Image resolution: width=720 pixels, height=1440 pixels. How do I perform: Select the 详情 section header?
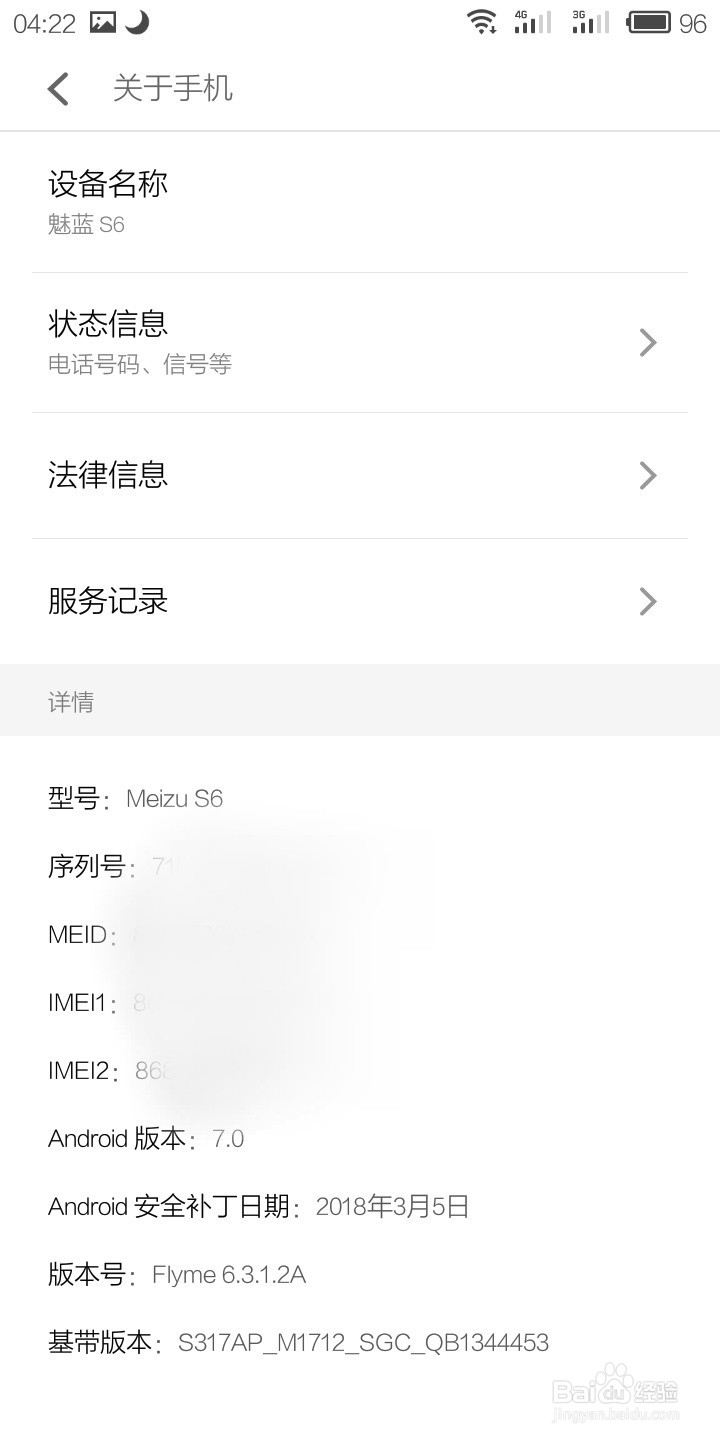tap(71, 701)
